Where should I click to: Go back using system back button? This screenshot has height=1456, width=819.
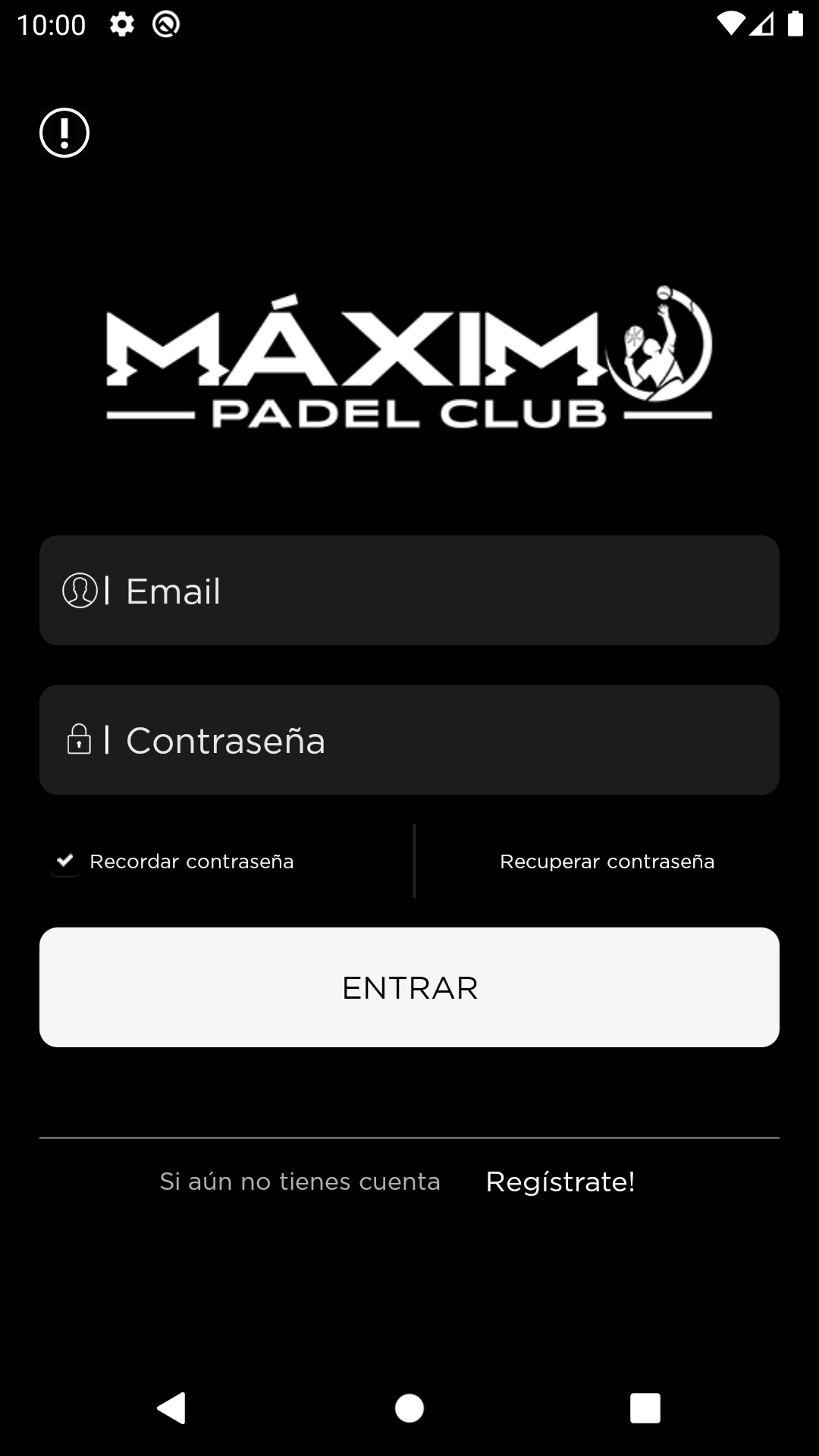[171, 1408]
